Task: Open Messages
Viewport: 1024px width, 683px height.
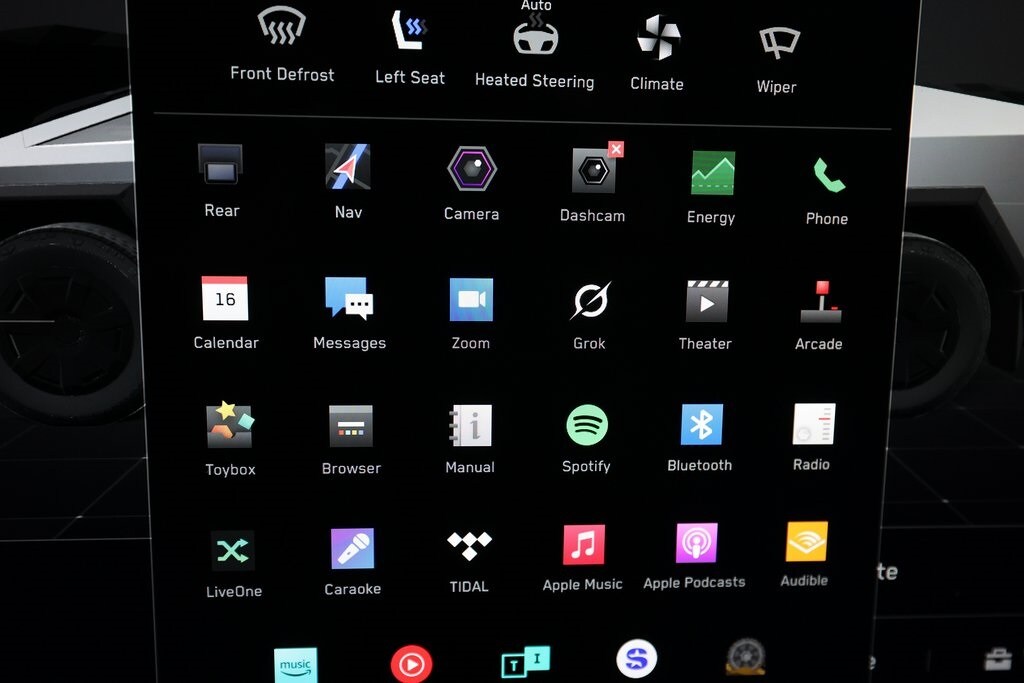Action: point(349,299)
